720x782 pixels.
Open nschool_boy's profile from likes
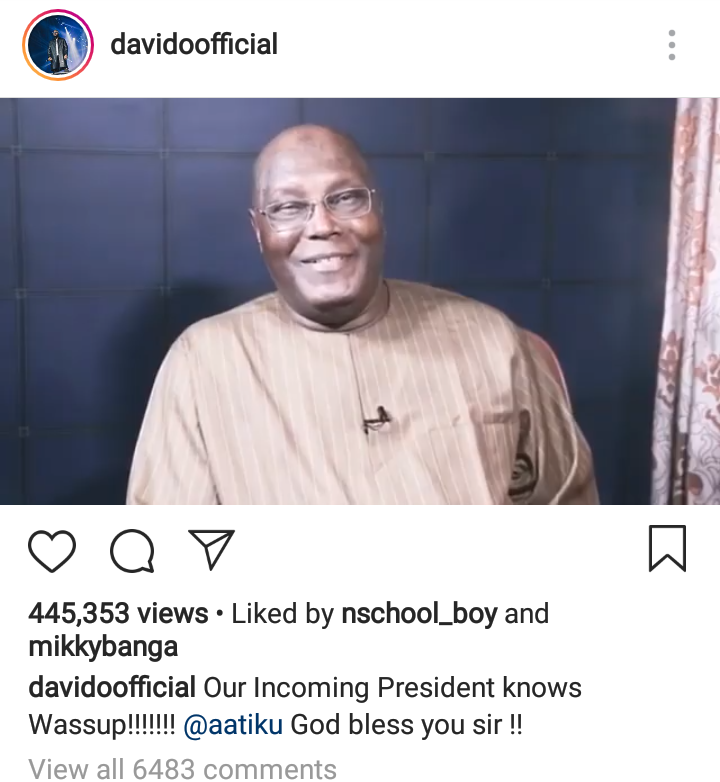(x=419, y=613)
